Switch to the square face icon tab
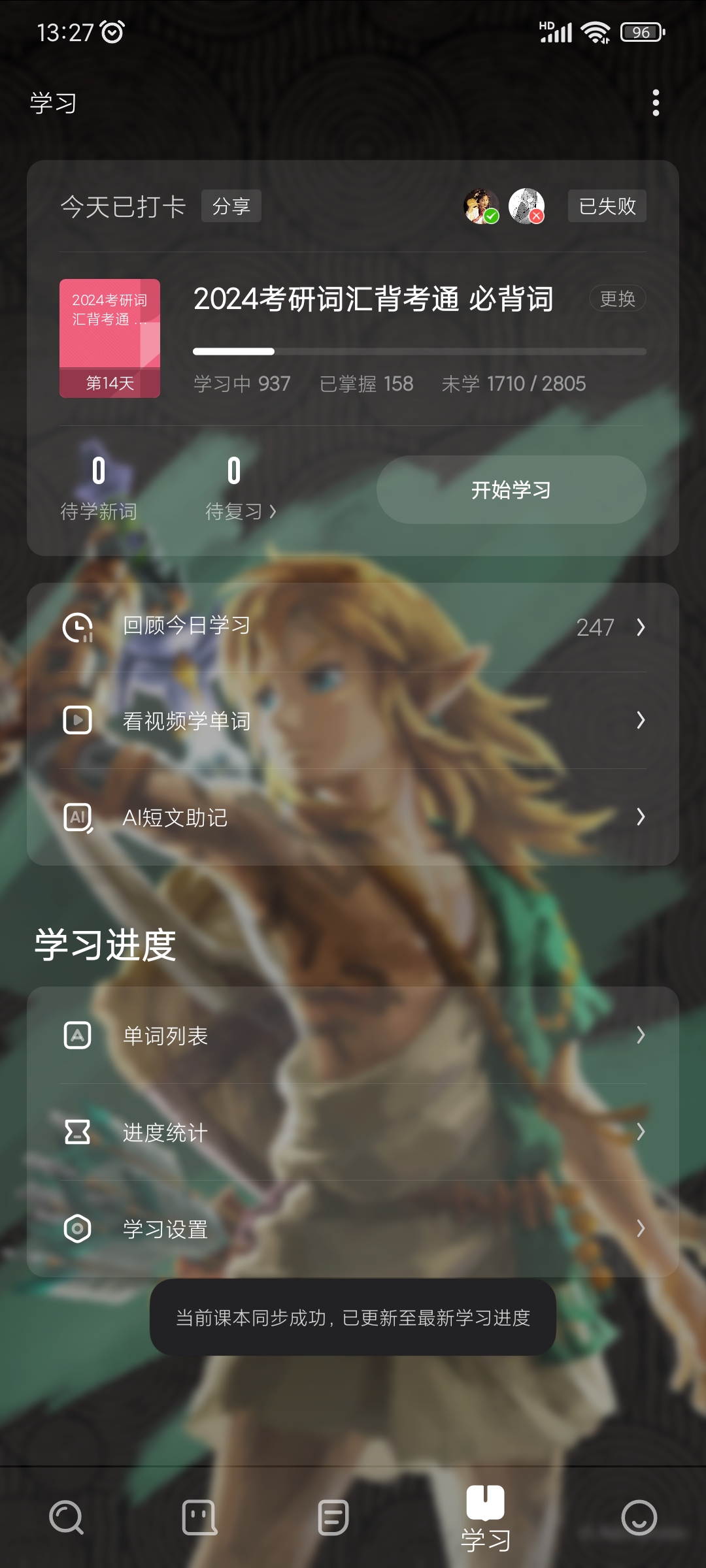The width and height of the screenshot is (706, 1568). [199, 1517]
